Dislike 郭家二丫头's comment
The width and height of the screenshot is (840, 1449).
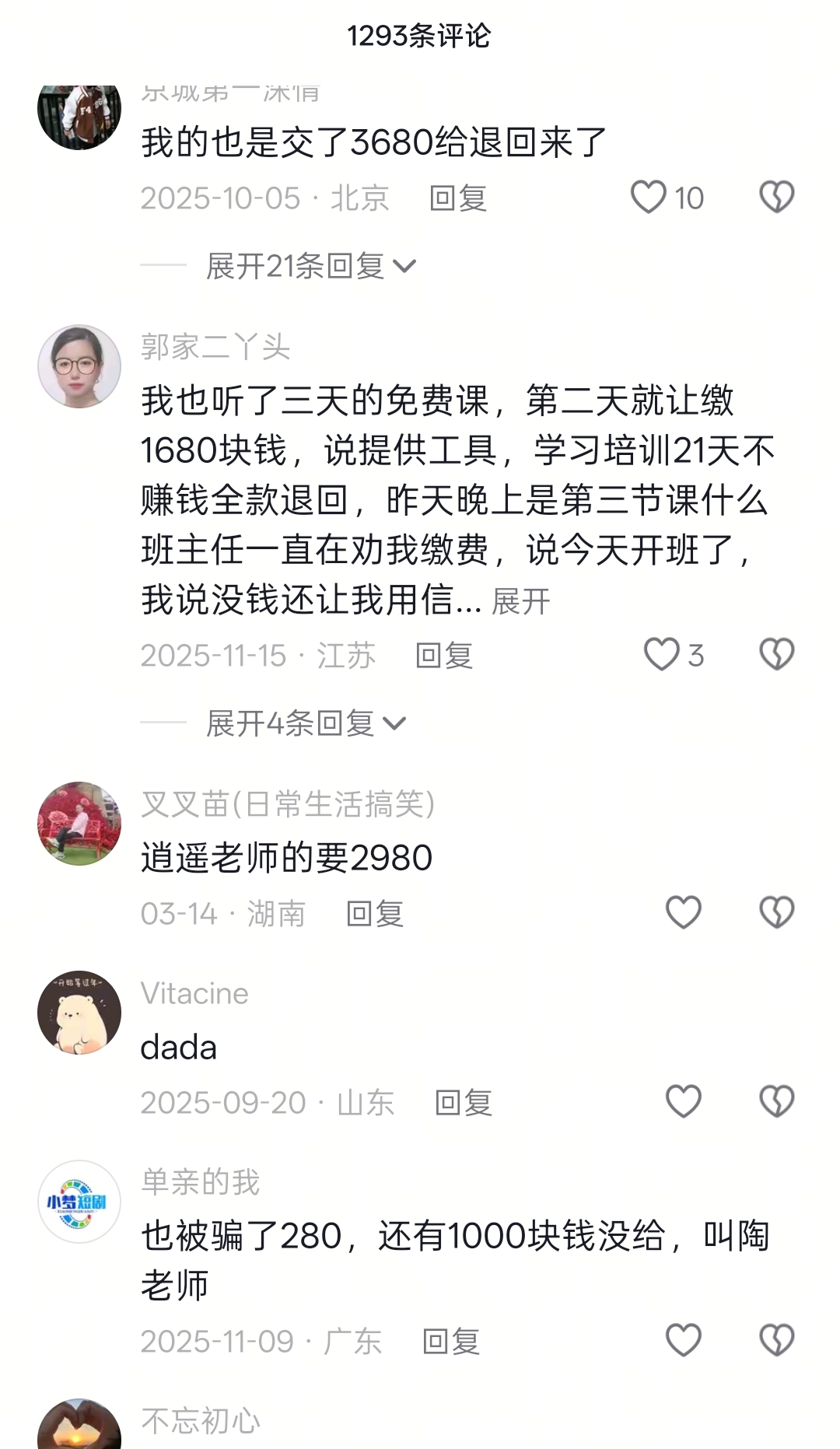(776, 655)
